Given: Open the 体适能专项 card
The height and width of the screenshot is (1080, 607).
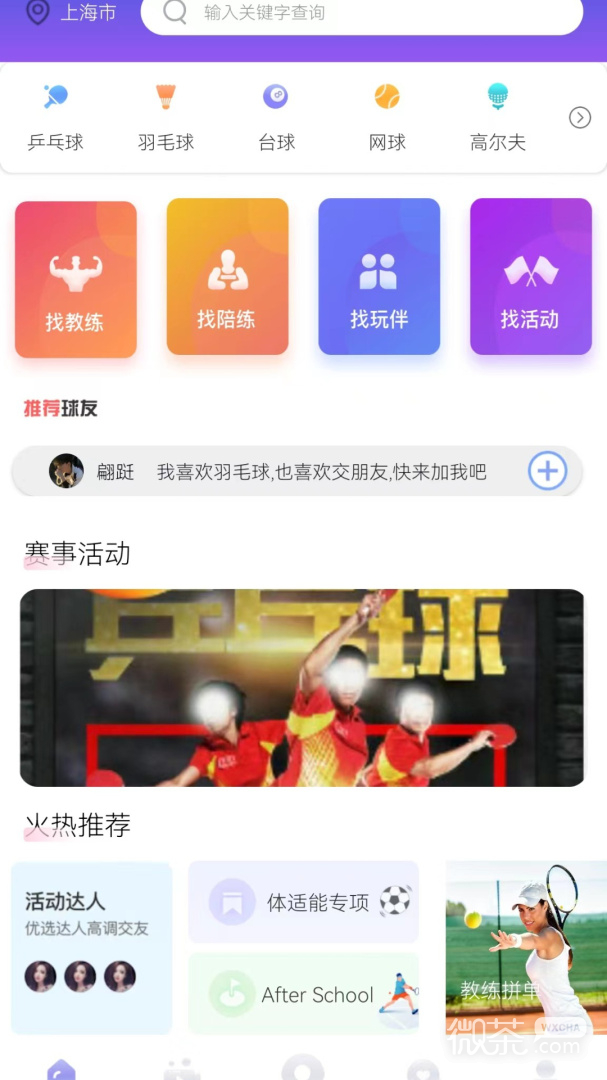Looking at the screenshot, I should pos(303,902).
